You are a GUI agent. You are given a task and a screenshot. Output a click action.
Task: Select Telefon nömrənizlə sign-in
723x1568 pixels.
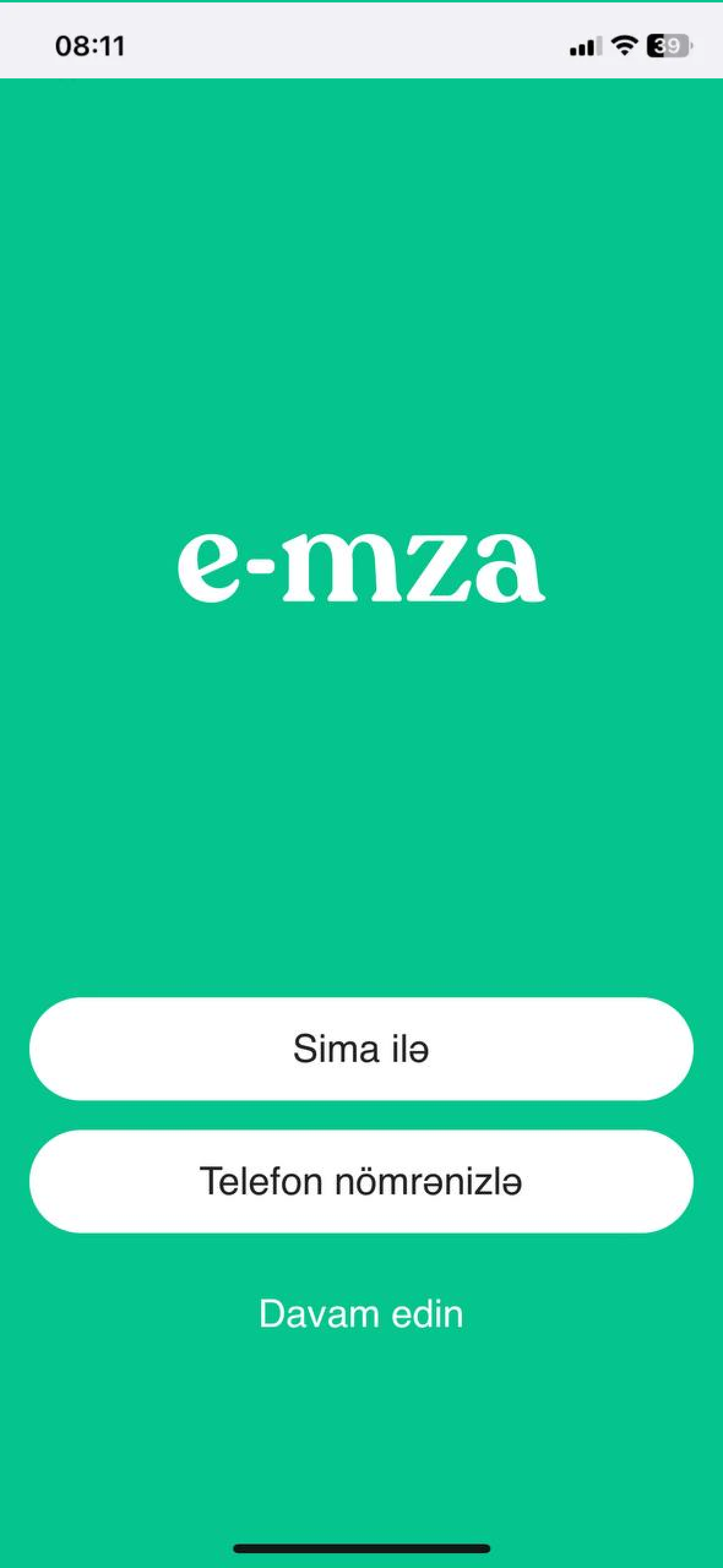click(361, 1181)
